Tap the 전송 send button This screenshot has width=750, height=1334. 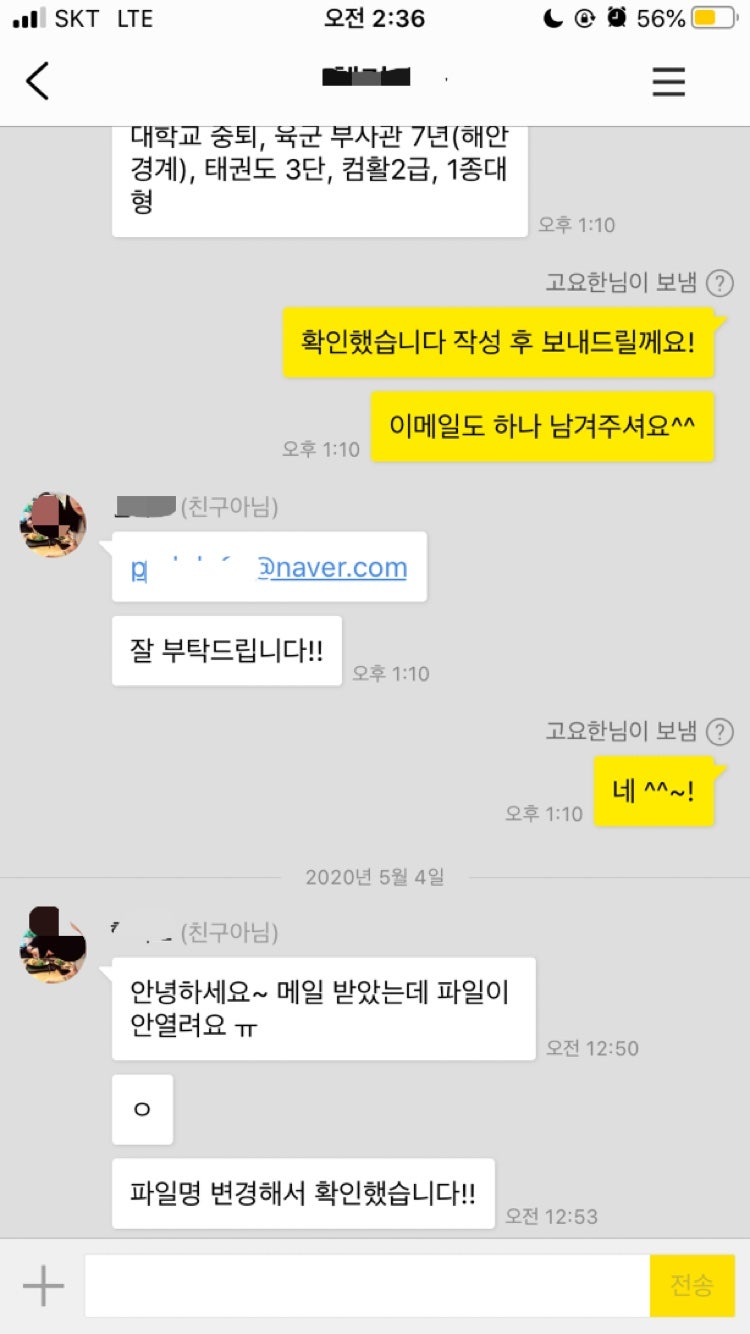[x=692, y=1286]
